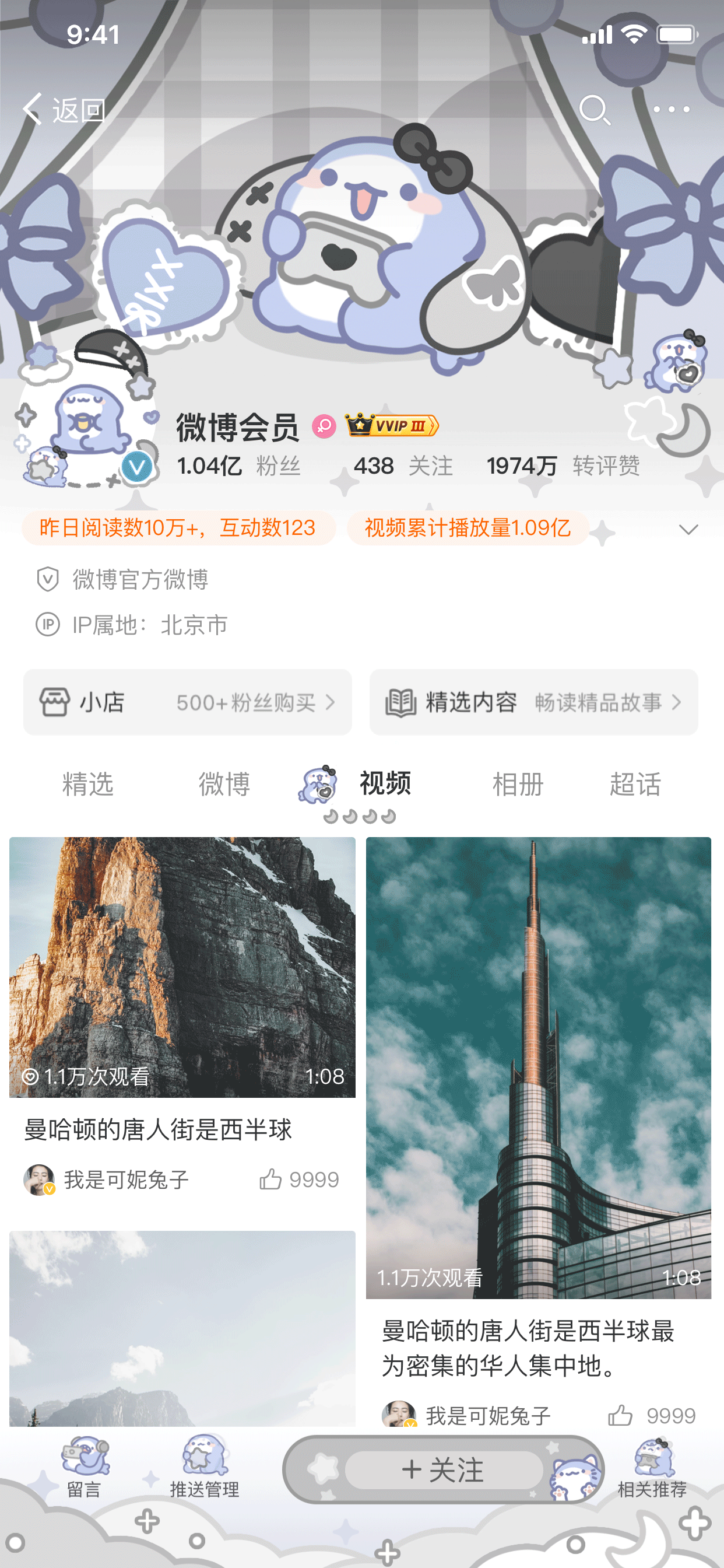
Task: Switch to the 相册 tab
Action: click(x=516, y=784)
